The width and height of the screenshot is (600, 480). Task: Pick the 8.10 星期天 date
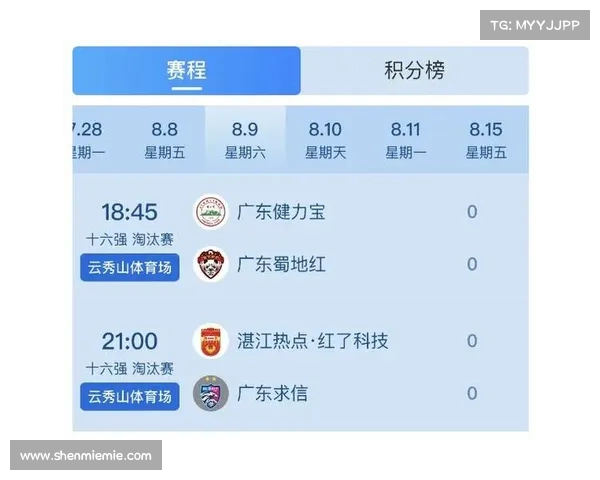coord(325,140)
